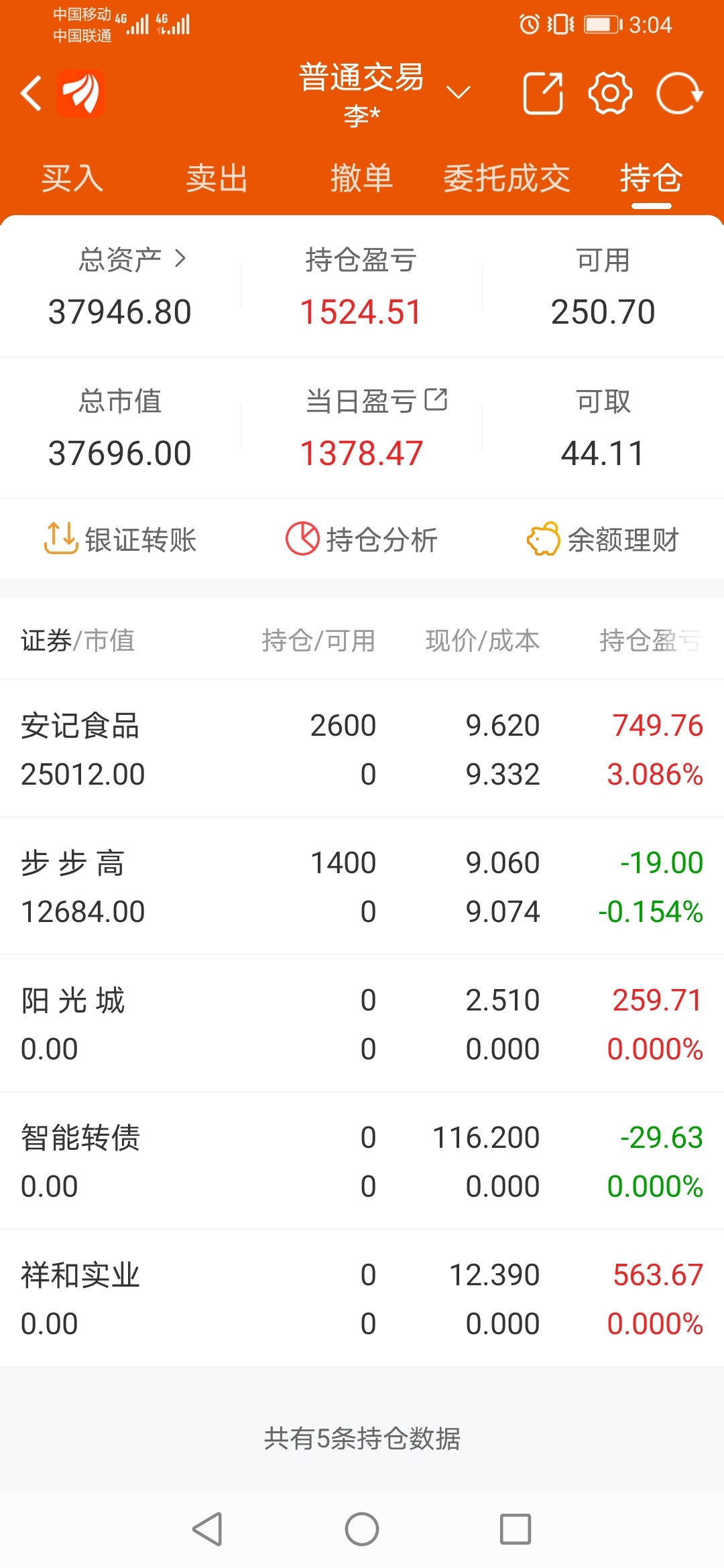Open the 委托成交 tab
Image resolution: width=724 pixels, height=1568 pixels.
507,178
